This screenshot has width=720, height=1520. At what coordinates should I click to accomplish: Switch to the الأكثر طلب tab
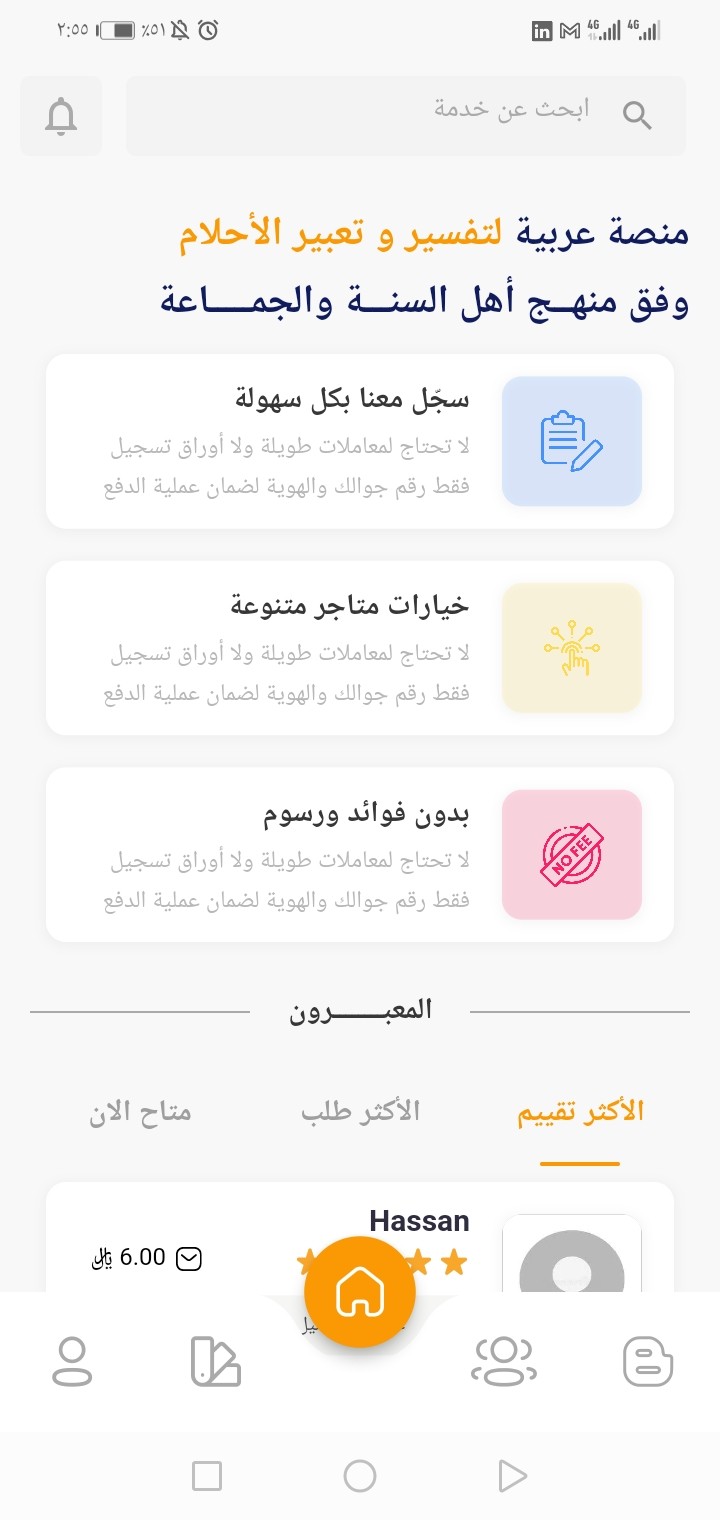click(360, 1112)
